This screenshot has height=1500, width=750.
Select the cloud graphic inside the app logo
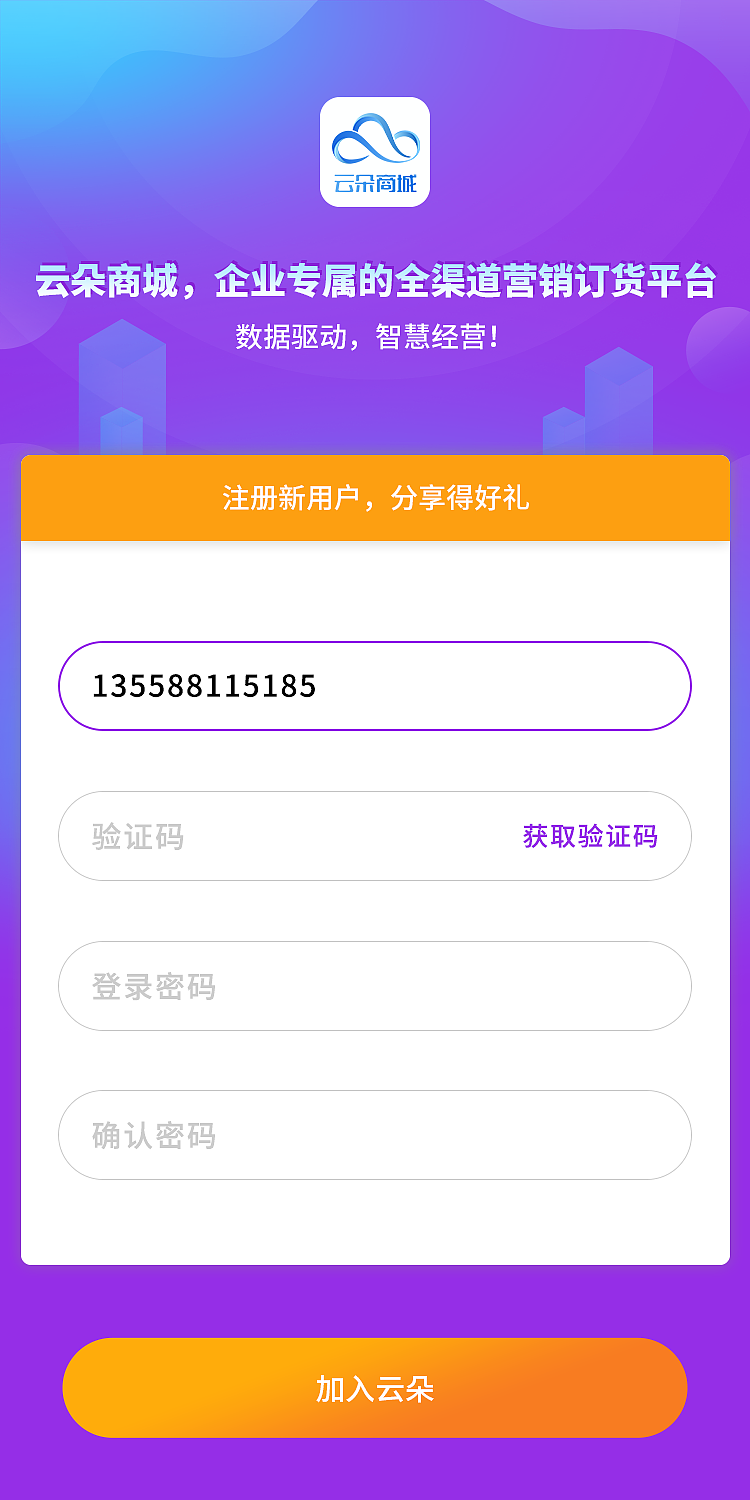point(374,140)
